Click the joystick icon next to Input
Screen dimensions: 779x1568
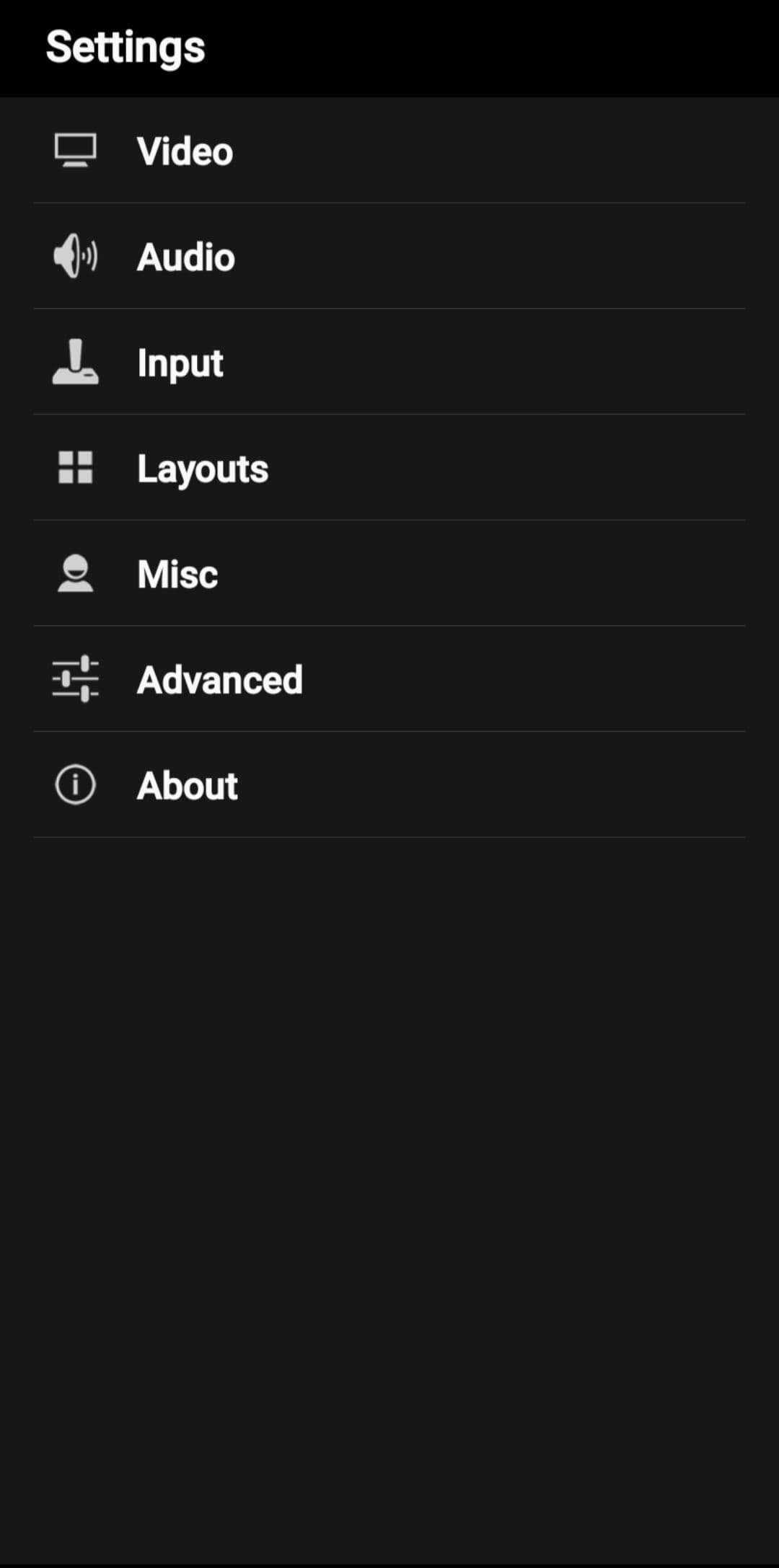(74, 363)
